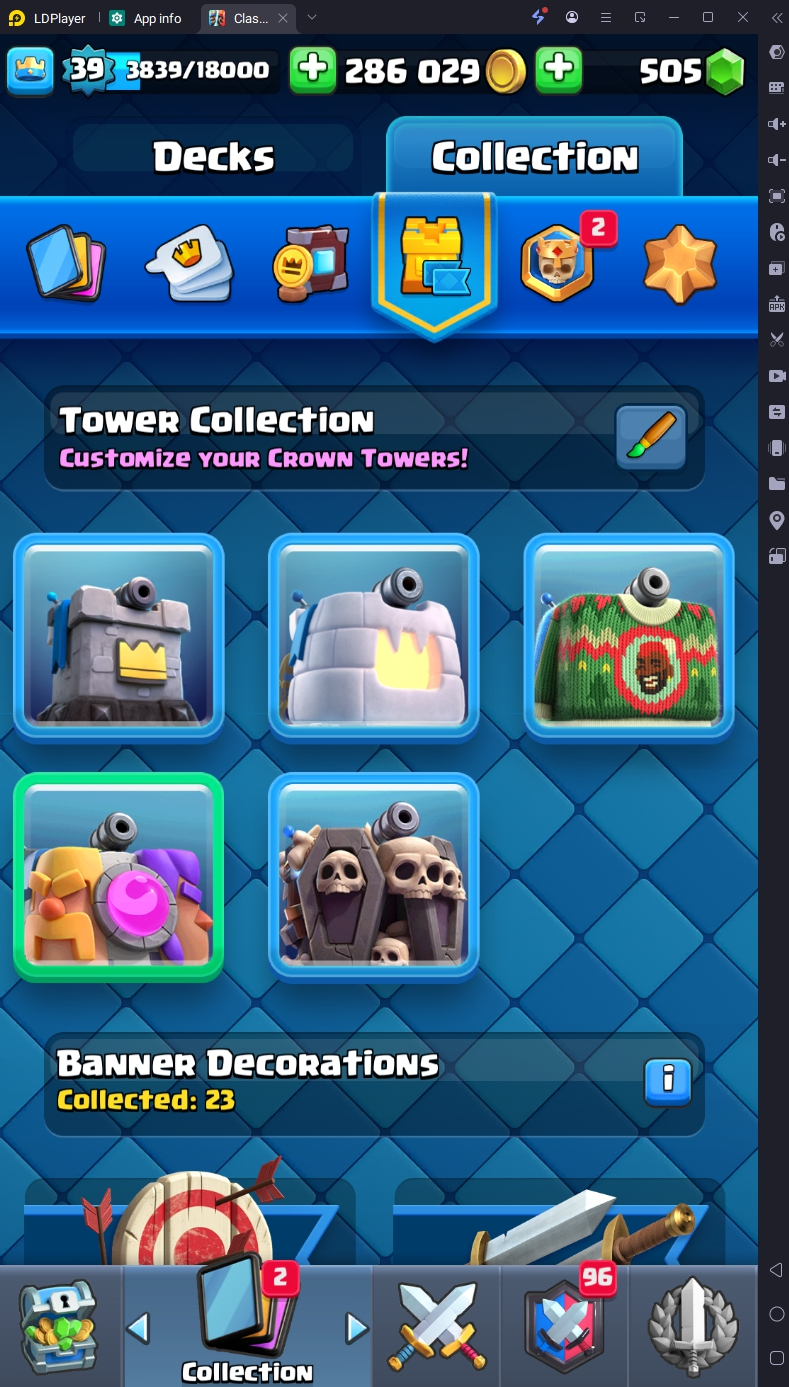Open the emotes collection sub-tab

click(x=190, y=264)
